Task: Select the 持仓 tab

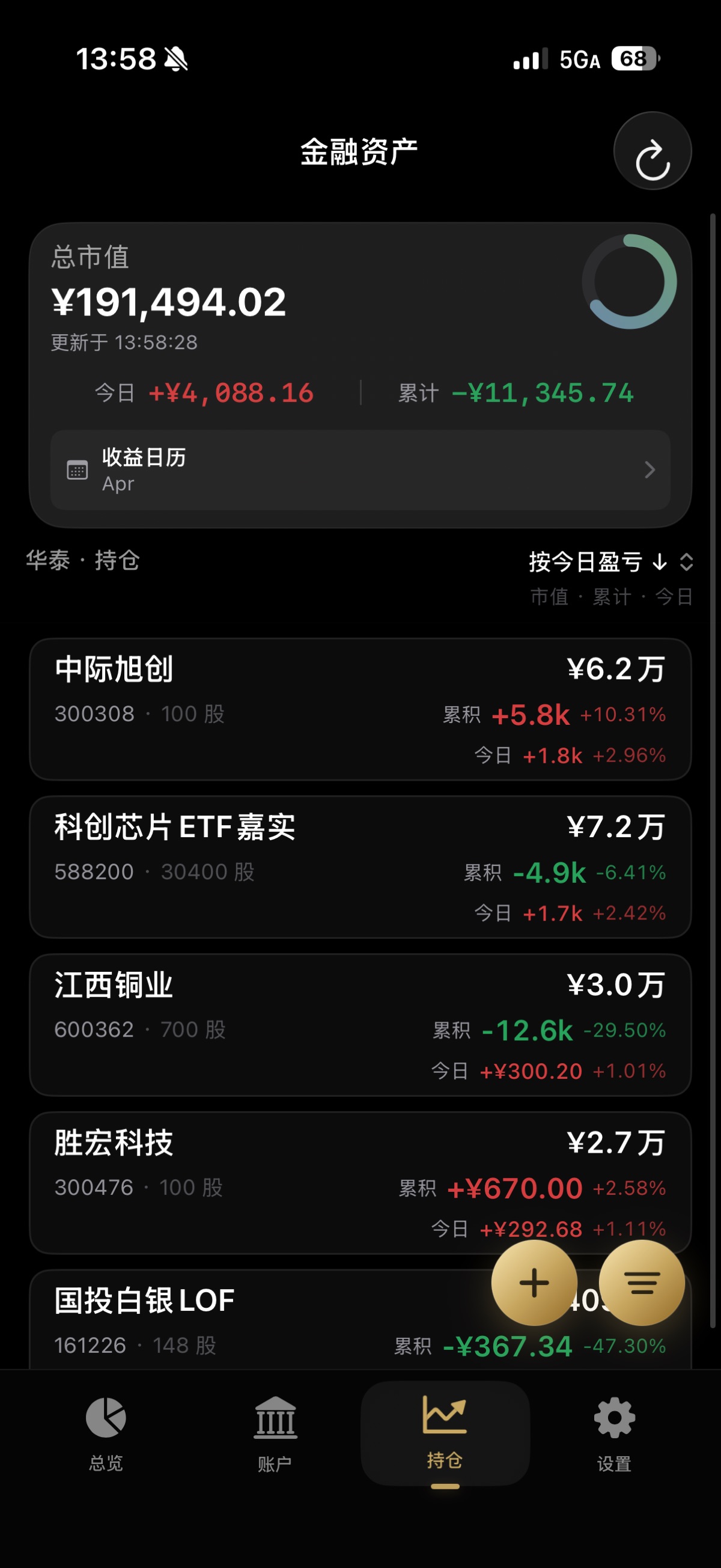Action: tap(445, 1434)
